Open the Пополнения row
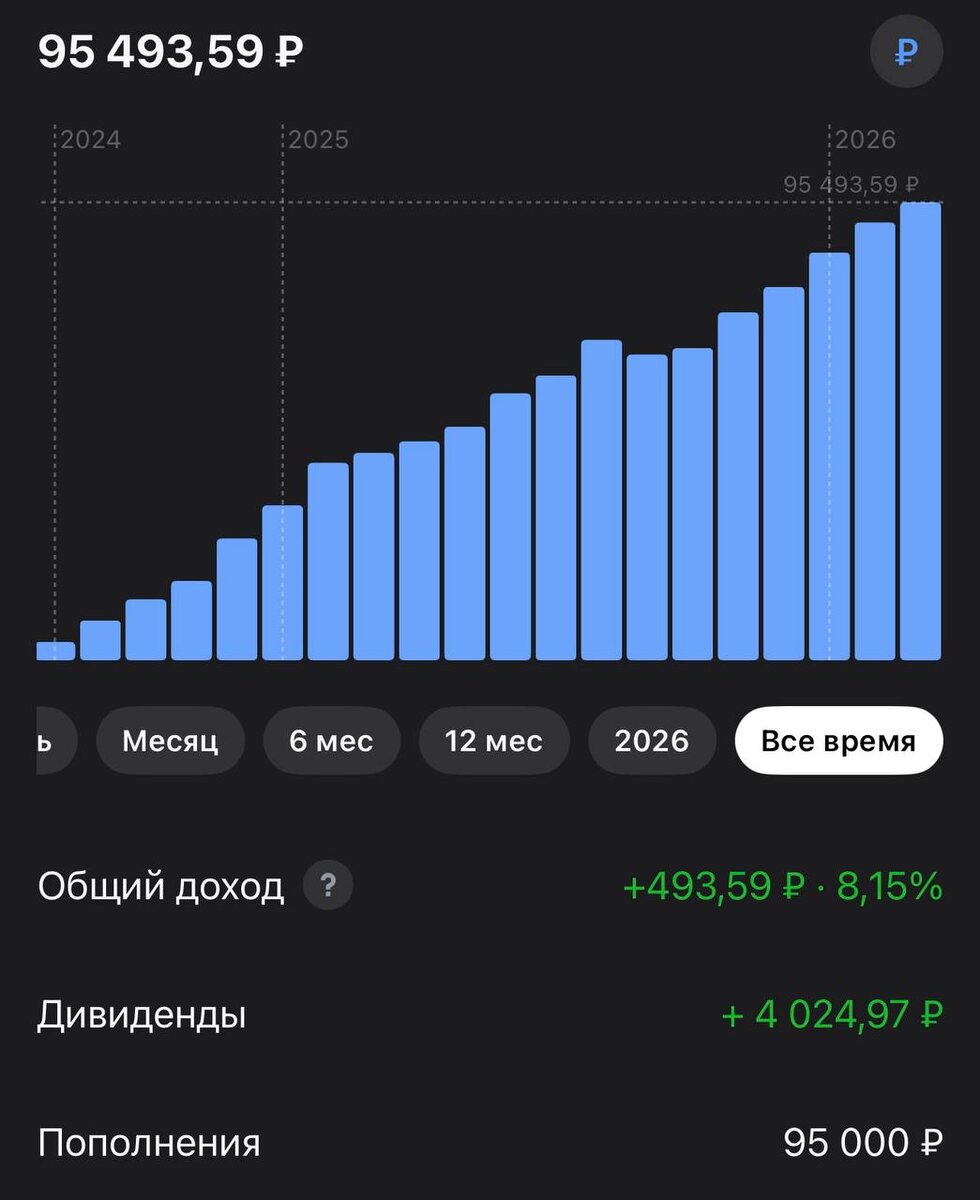This screenshot has height=1200, width=980. (x=150, y=1144)
